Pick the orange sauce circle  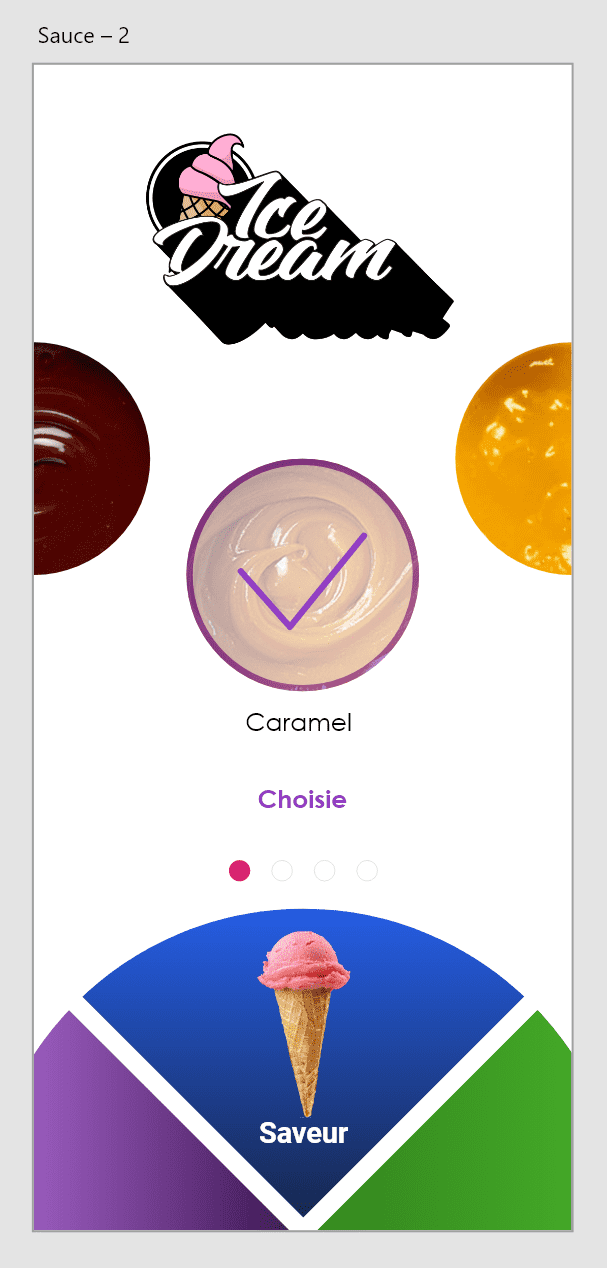tap(514, 458)
